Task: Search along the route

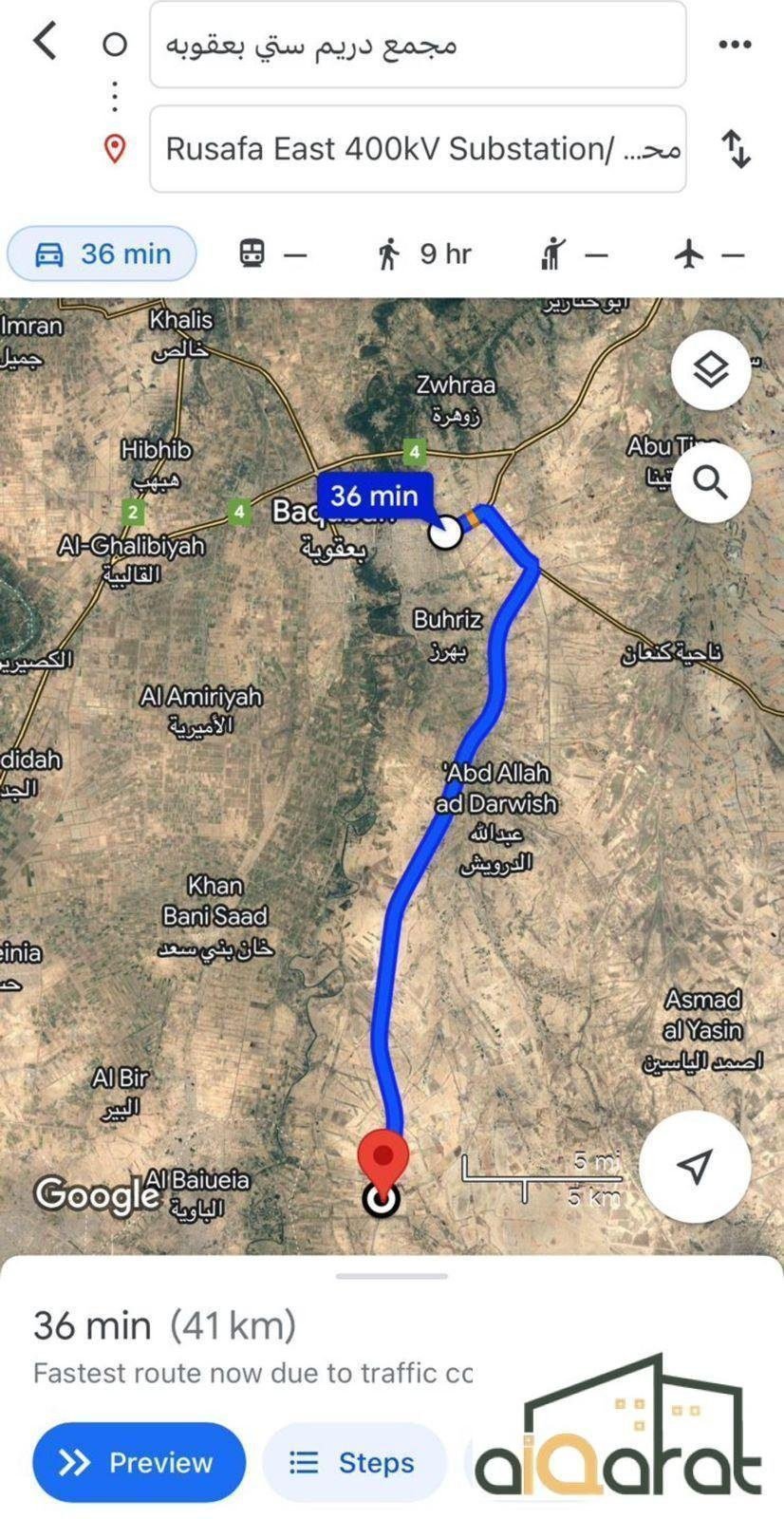Action: [711, 482]
